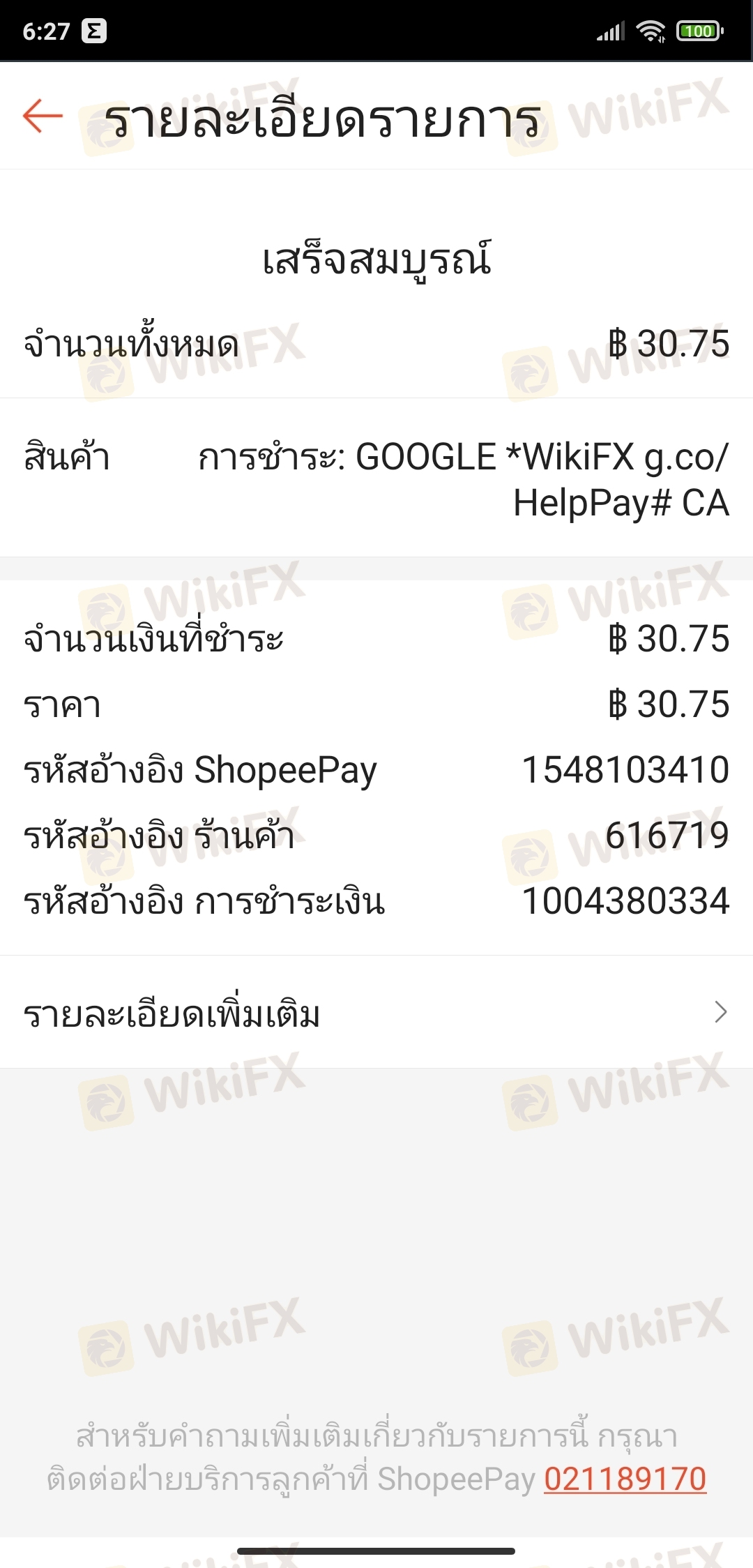Screen dimensions: 753x1568
Task: Go back using the orange arrow
Action: tap(43, 116)
